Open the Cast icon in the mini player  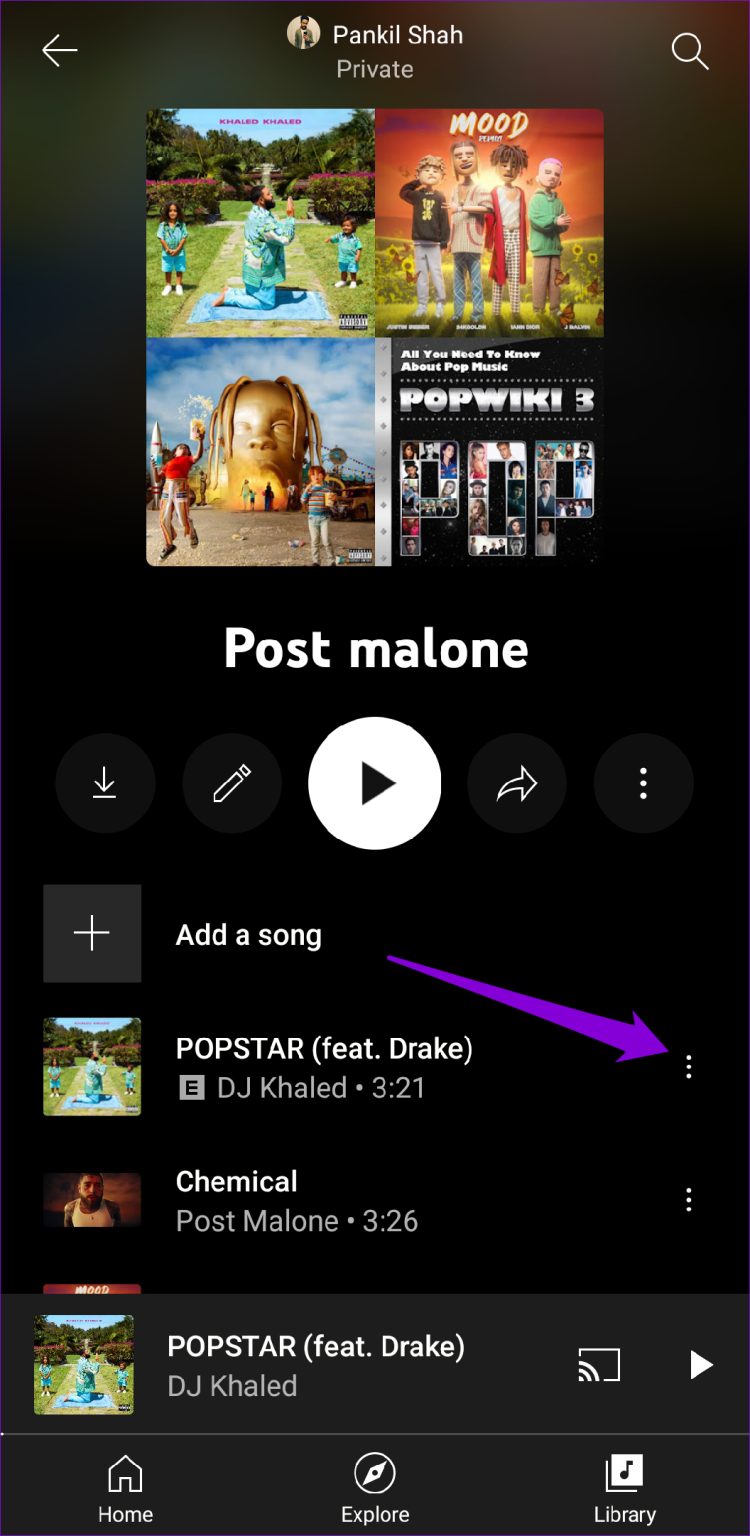click(x=599, y=1363)
